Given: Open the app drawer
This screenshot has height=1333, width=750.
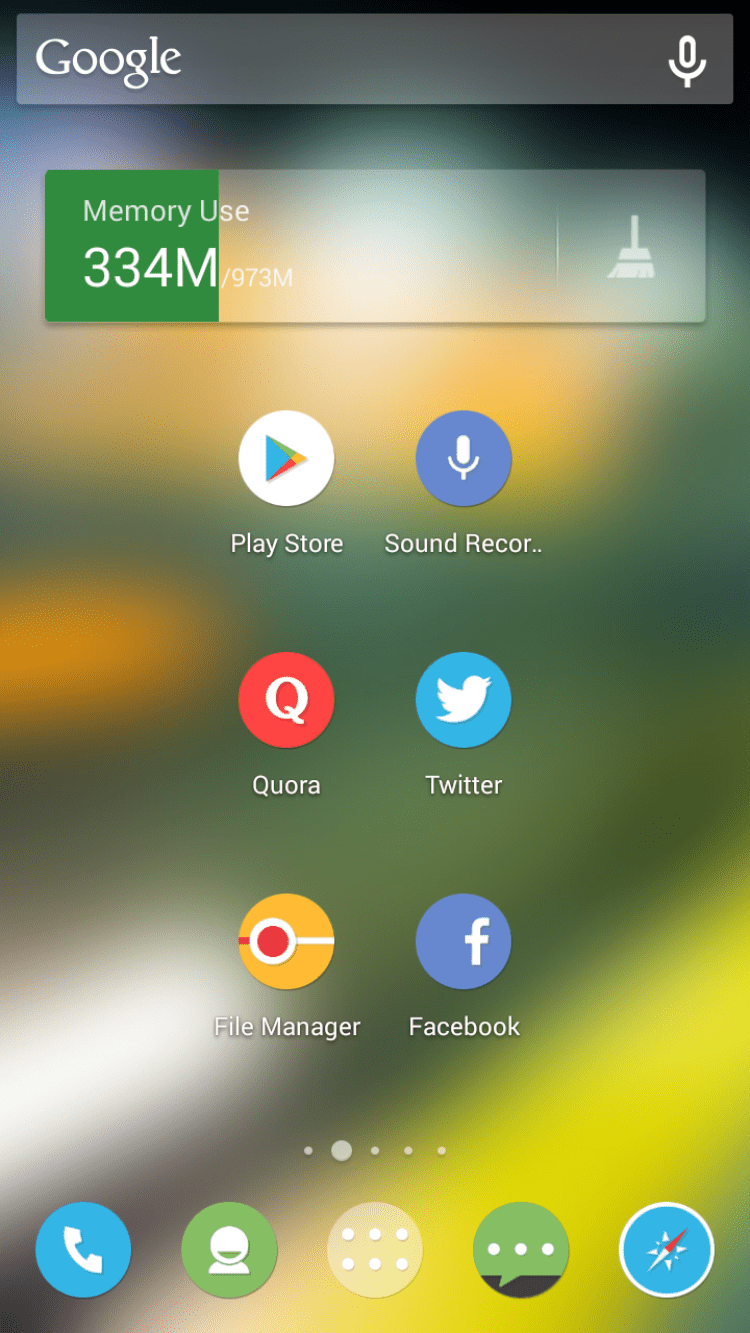Looking at the screenshot, I should pyautogui.click(x=375, y=1250).
